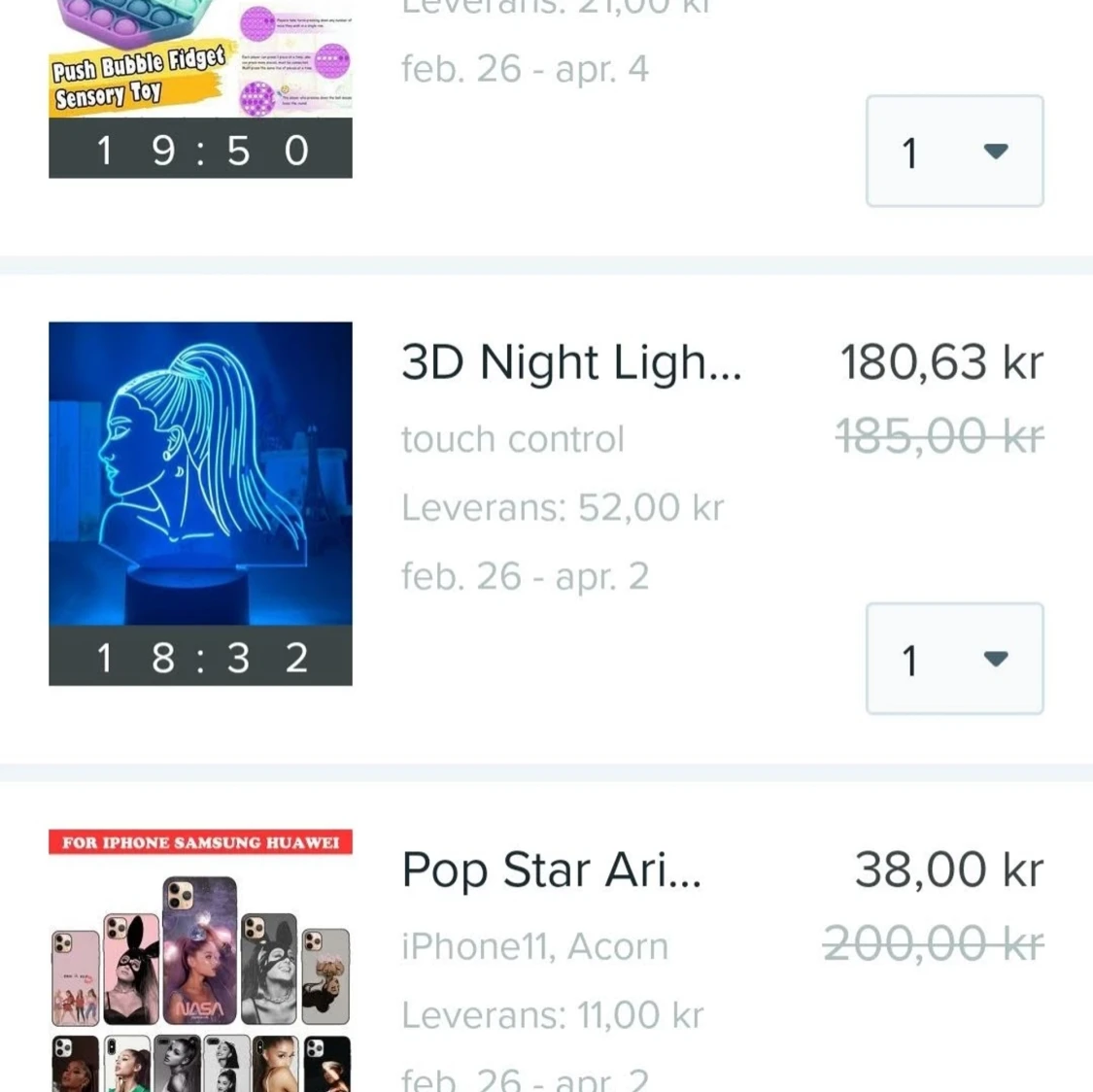View the 3D Night Light product image
The height and width of the screenshot is (1092, 1093).
(200, 474)
